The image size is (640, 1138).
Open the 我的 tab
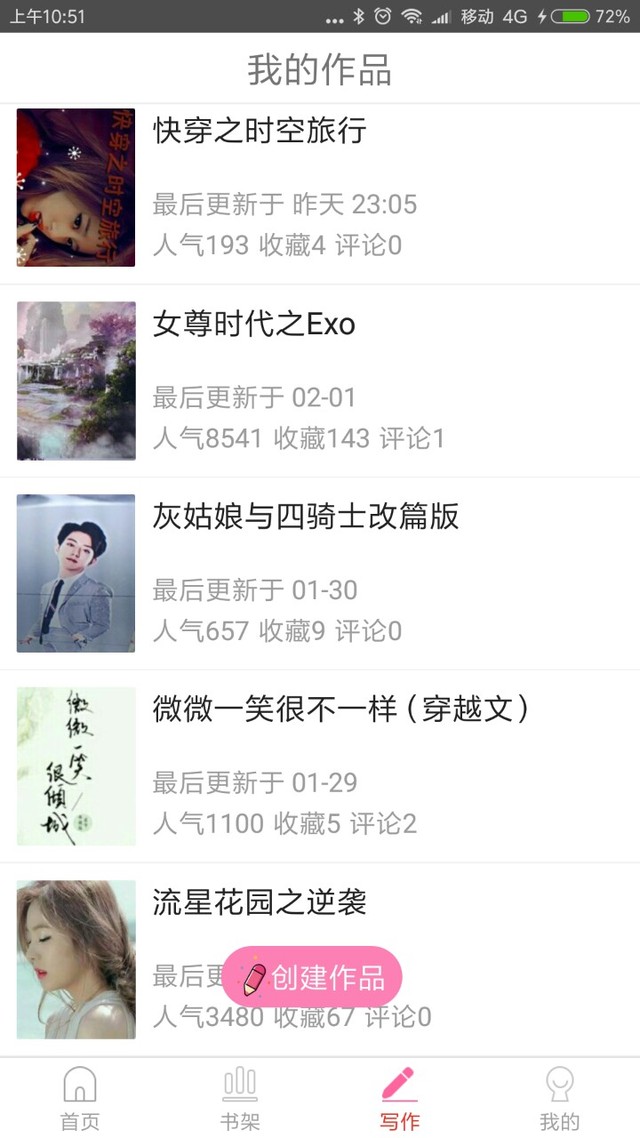[x=559, y=1098]
